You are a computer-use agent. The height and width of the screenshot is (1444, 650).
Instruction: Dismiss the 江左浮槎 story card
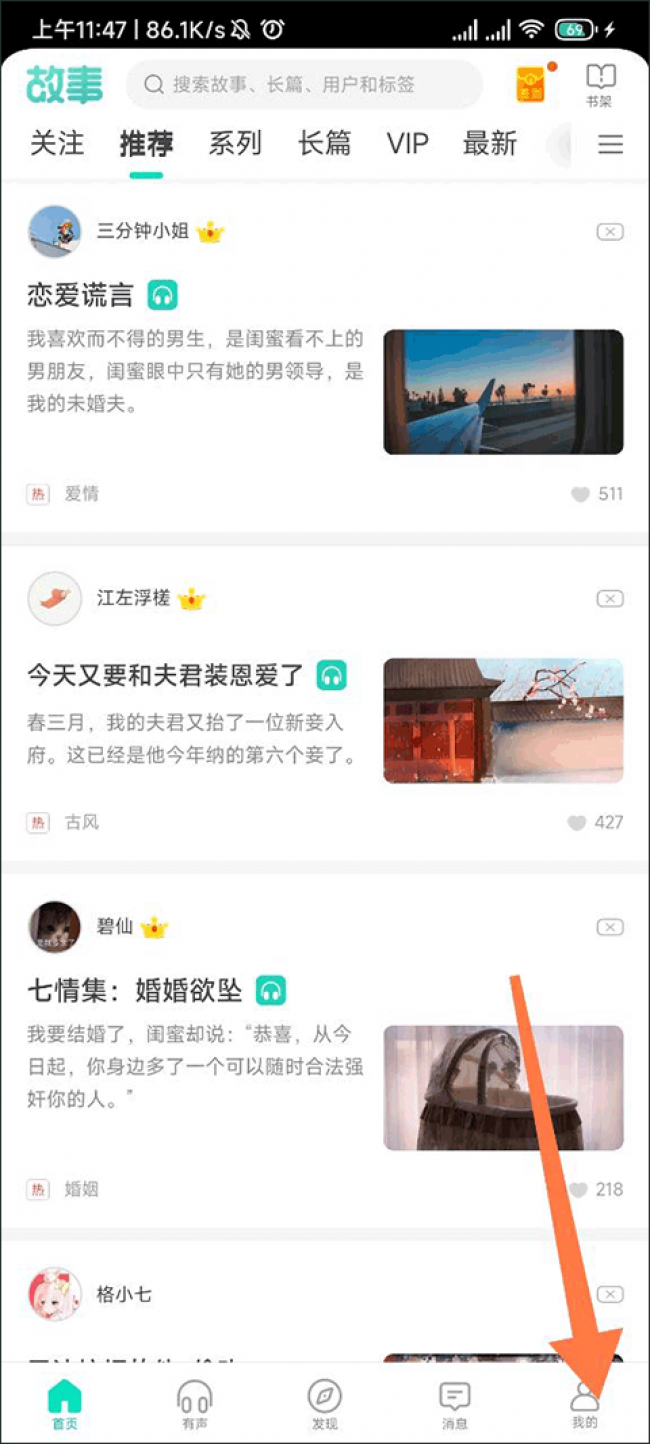(x=610, y=599)
